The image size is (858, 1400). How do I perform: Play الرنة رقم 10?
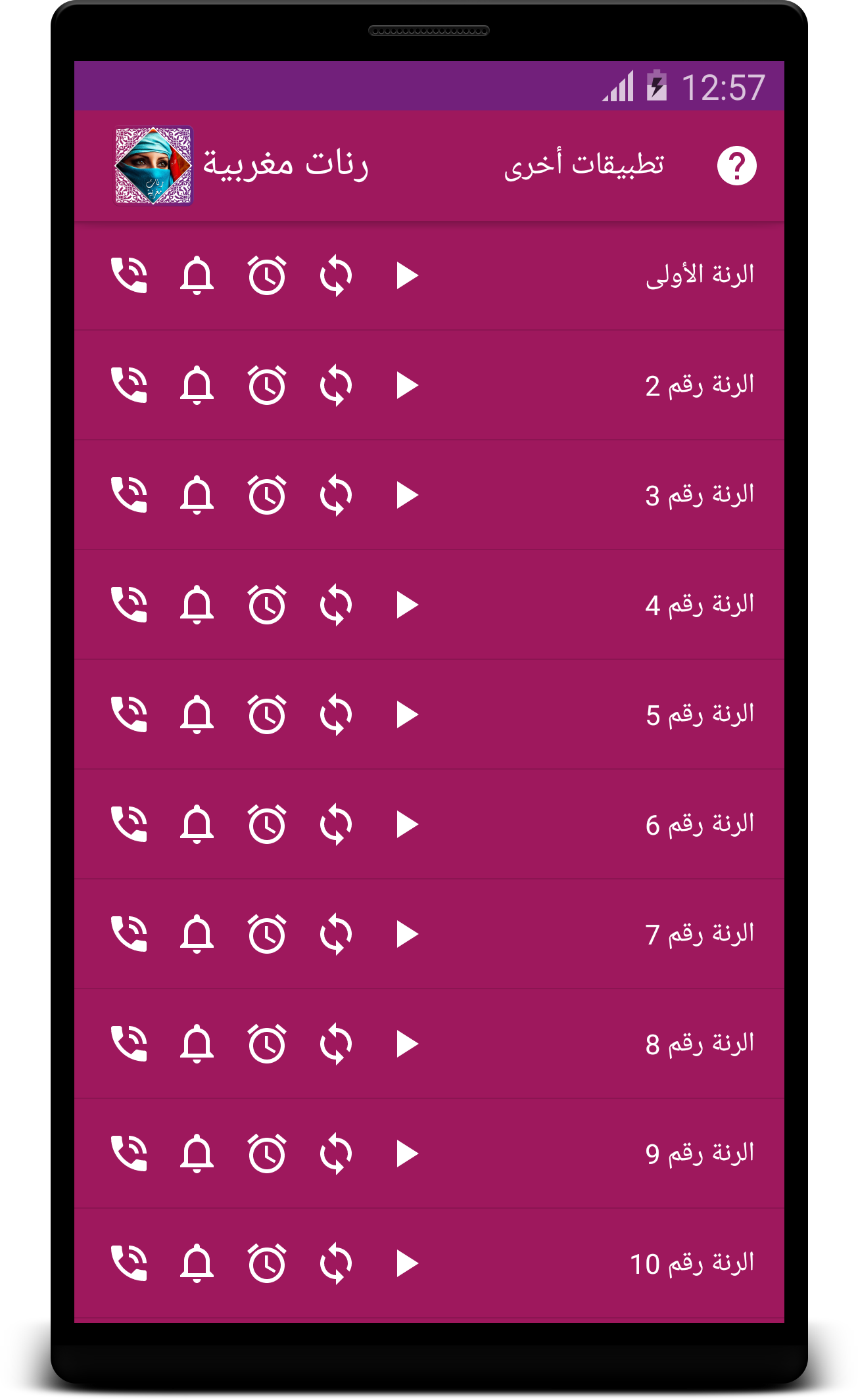407,1263
